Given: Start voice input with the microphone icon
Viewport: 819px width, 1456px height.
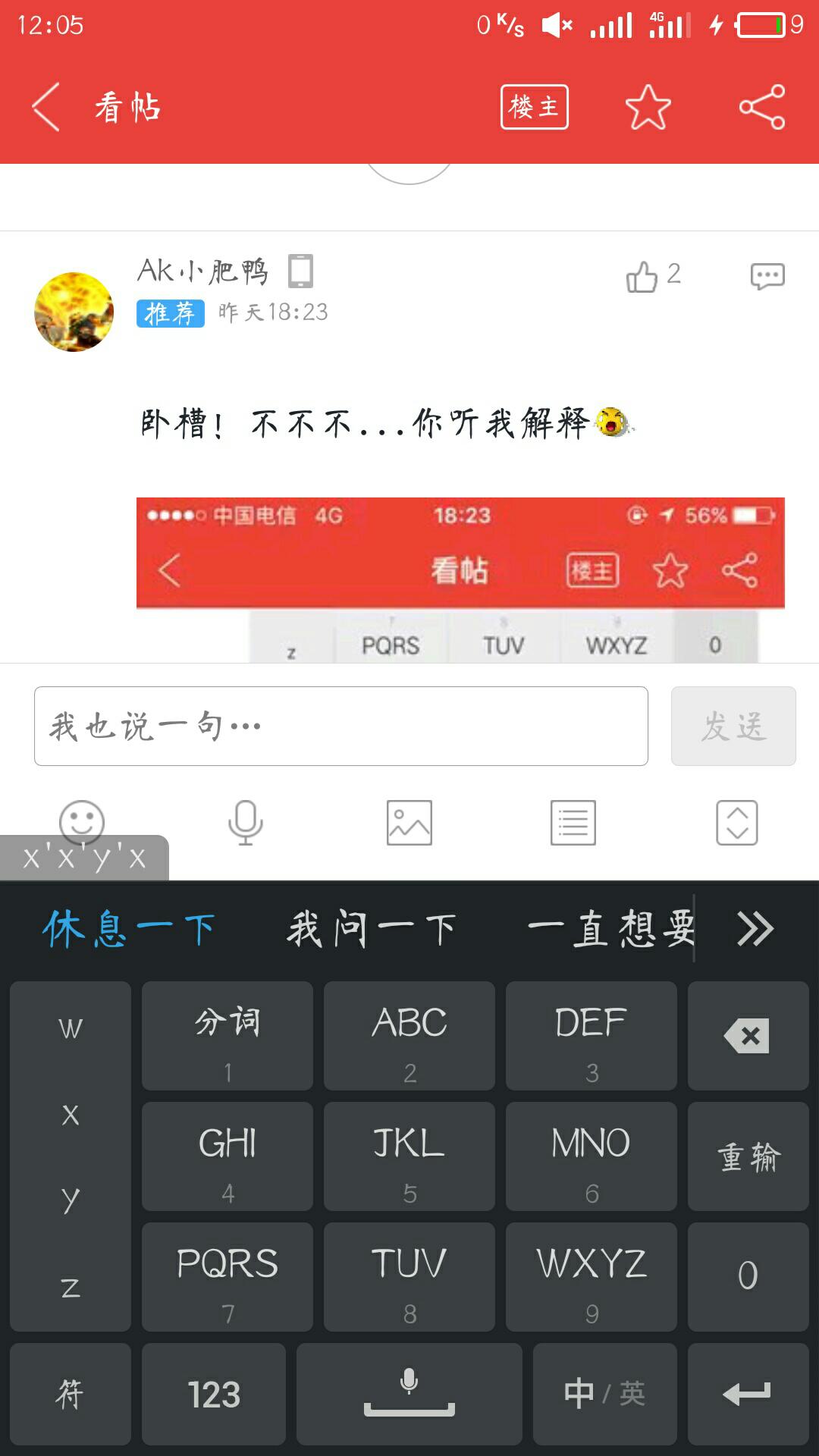Looking at the screenshot, I should point(246,822).
